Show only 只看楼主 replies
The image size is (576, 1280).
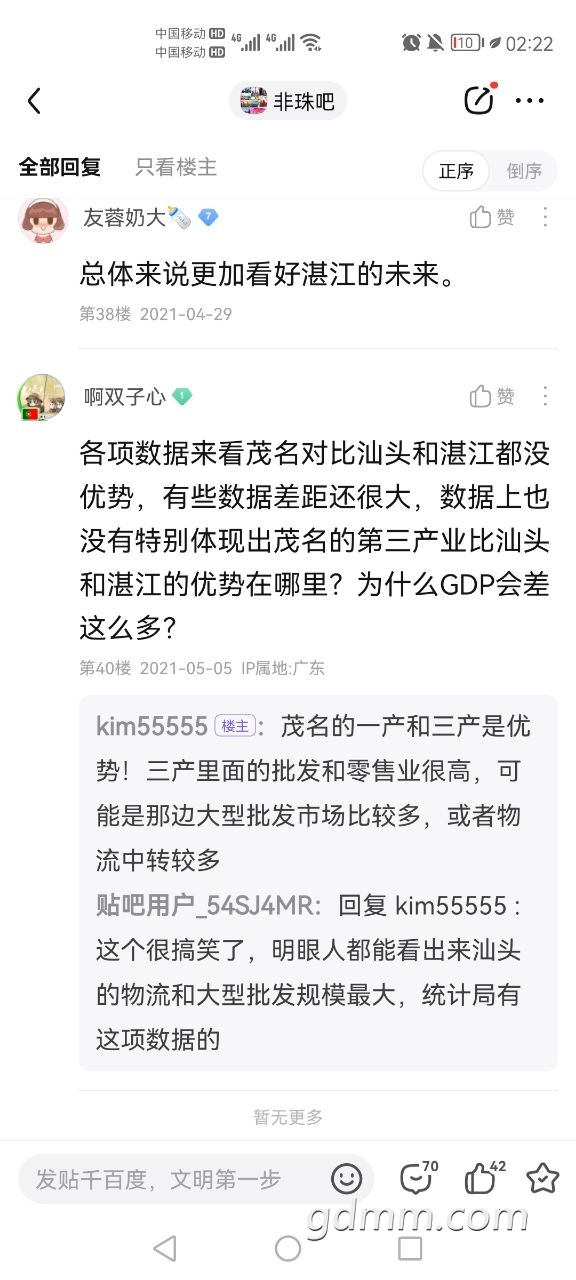coord(176,168)
